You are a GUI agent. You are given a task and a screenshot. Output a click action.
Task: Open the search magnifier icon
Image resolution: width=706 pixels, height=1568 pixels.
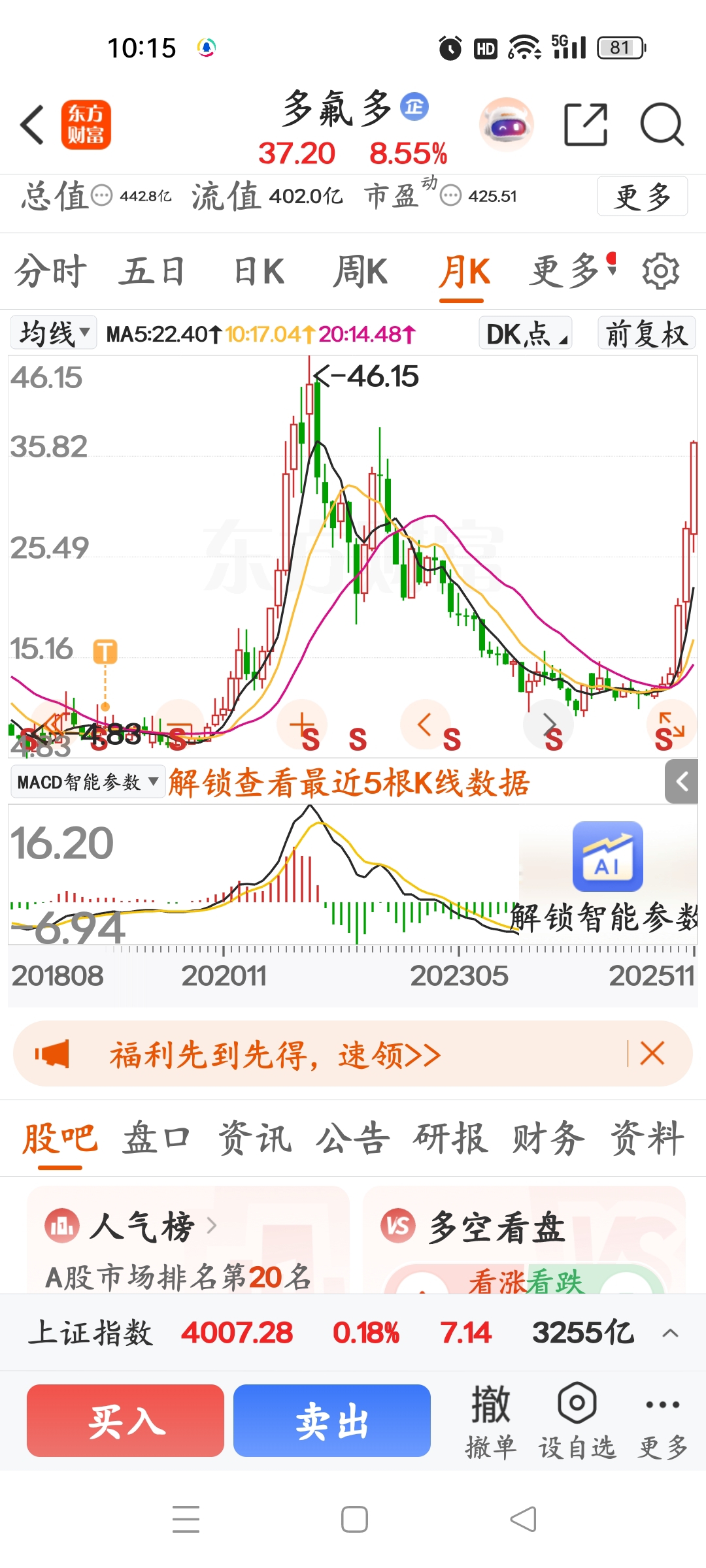tap(662, 124)
